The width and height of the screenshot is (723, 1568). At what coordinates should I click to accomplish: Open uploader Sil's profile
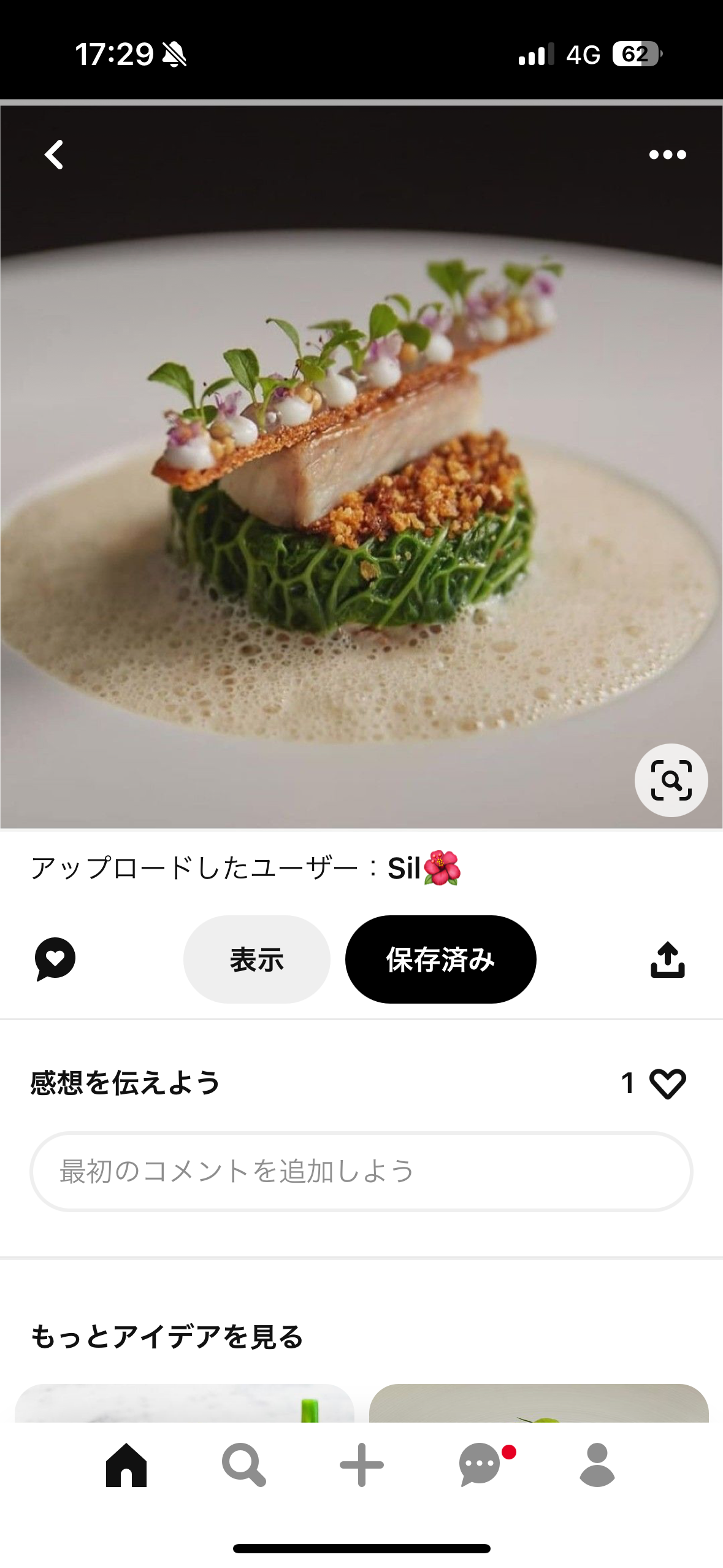click(423, 868)
